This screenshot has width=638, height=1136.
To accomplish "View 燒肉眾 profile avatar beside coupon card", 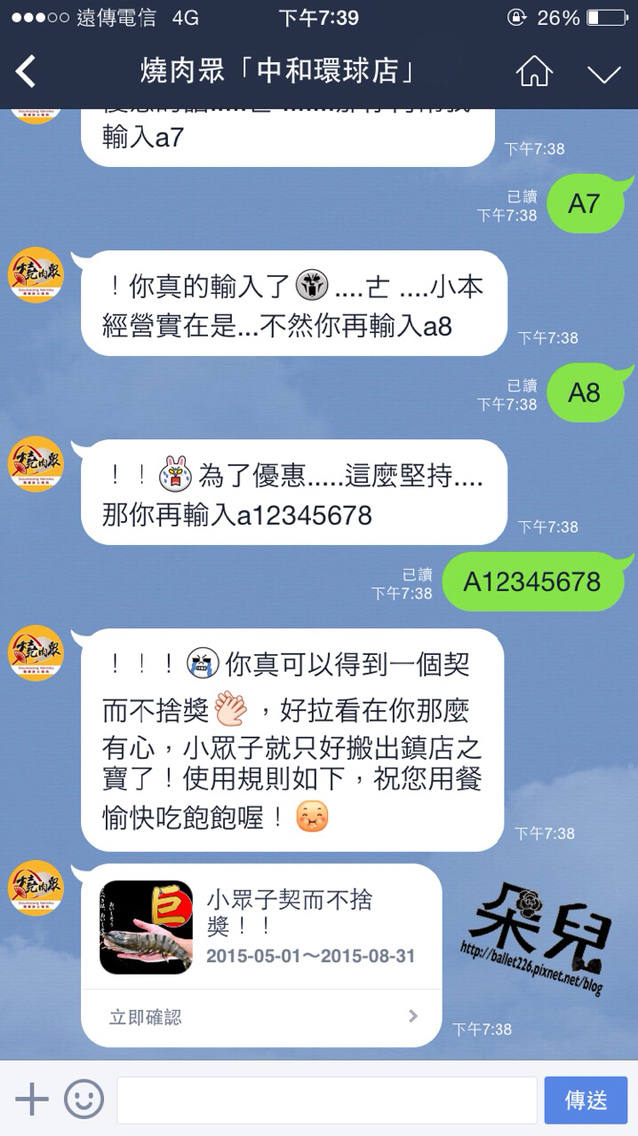I will point(36,888).
